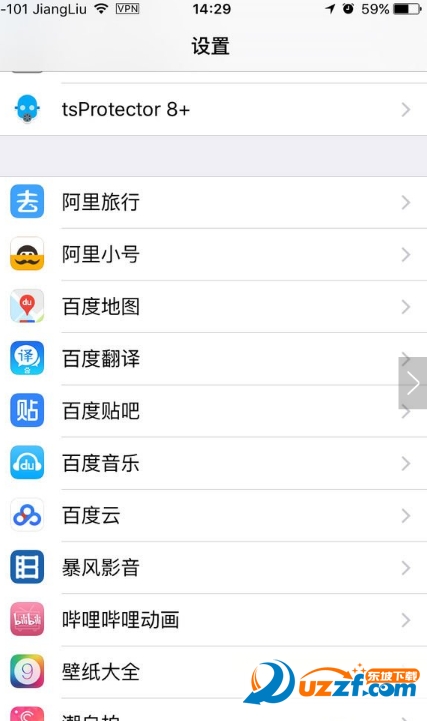Open tsProtector 8+ settings
Image resolution: width=427 pixels, height=721 pixels.
coord(213,109)
